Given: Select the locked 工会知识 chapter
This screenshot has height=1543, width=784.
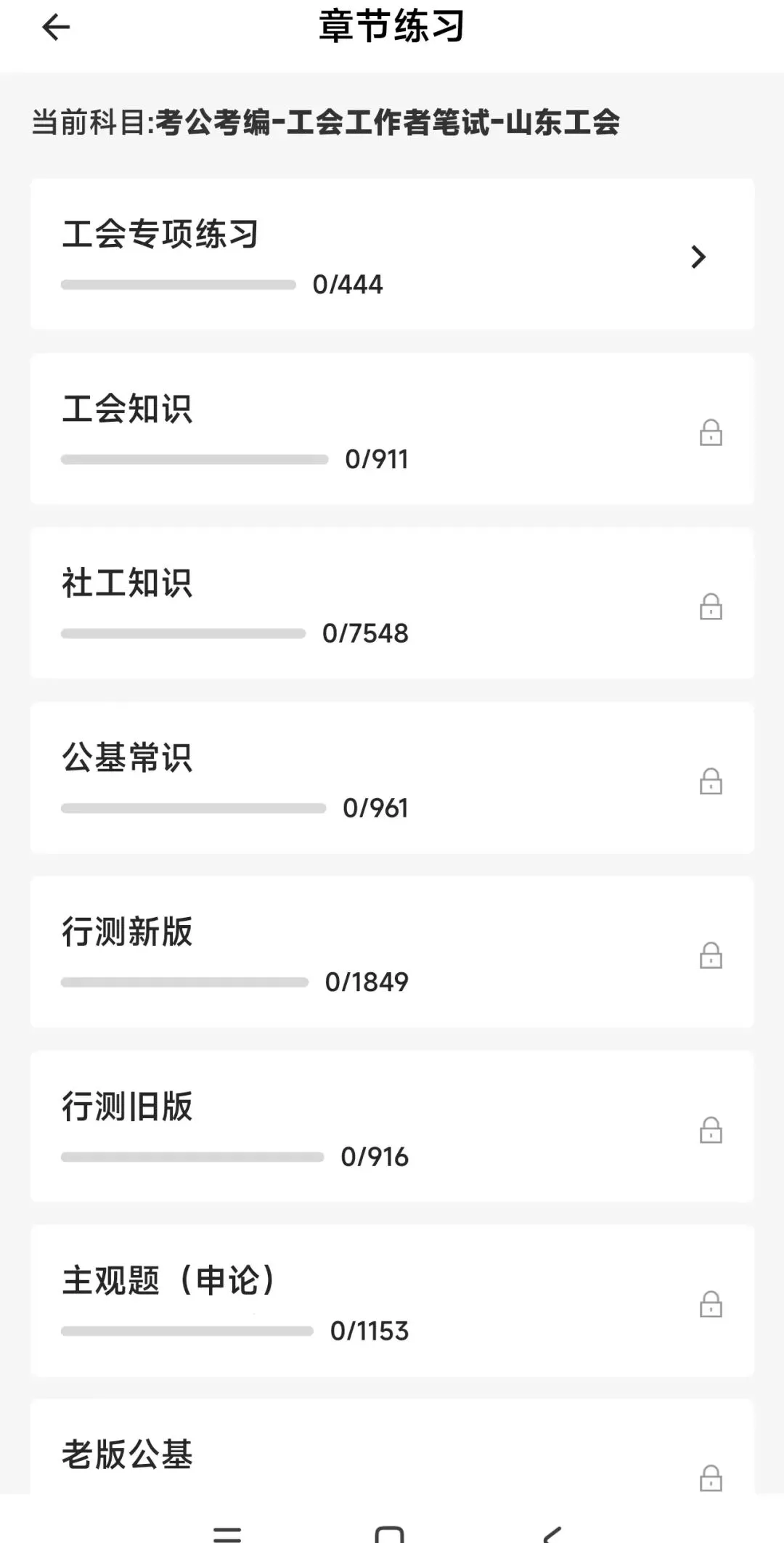Looking at the screenshot, I should (x=392, y=429).
